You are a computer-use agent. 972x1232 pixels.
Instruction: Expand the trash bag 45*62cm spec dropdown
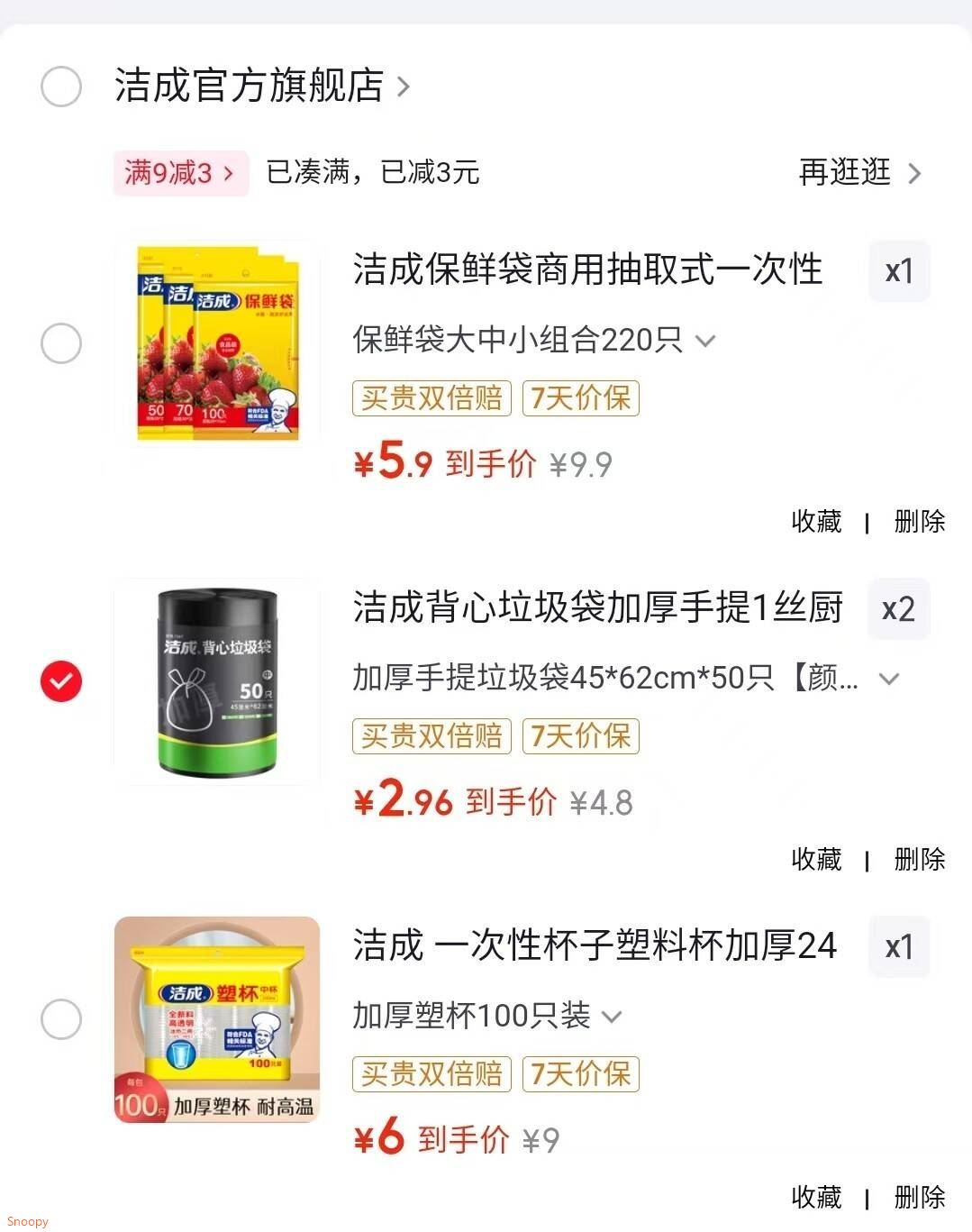pyautogui.click(x=890, y=679)
